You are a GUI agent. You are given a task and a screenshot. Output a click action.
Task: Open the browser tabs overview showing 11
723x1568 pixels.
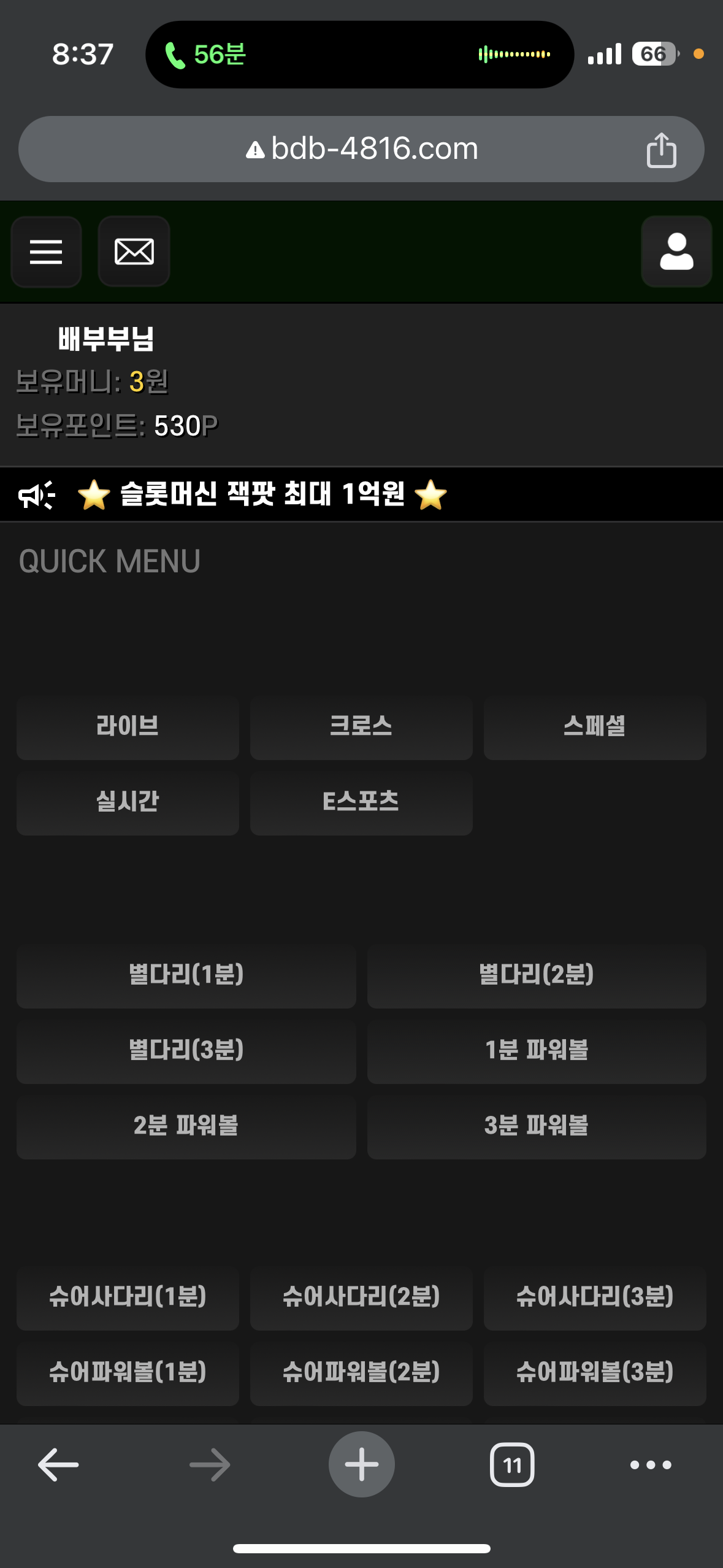[512, 1465]
